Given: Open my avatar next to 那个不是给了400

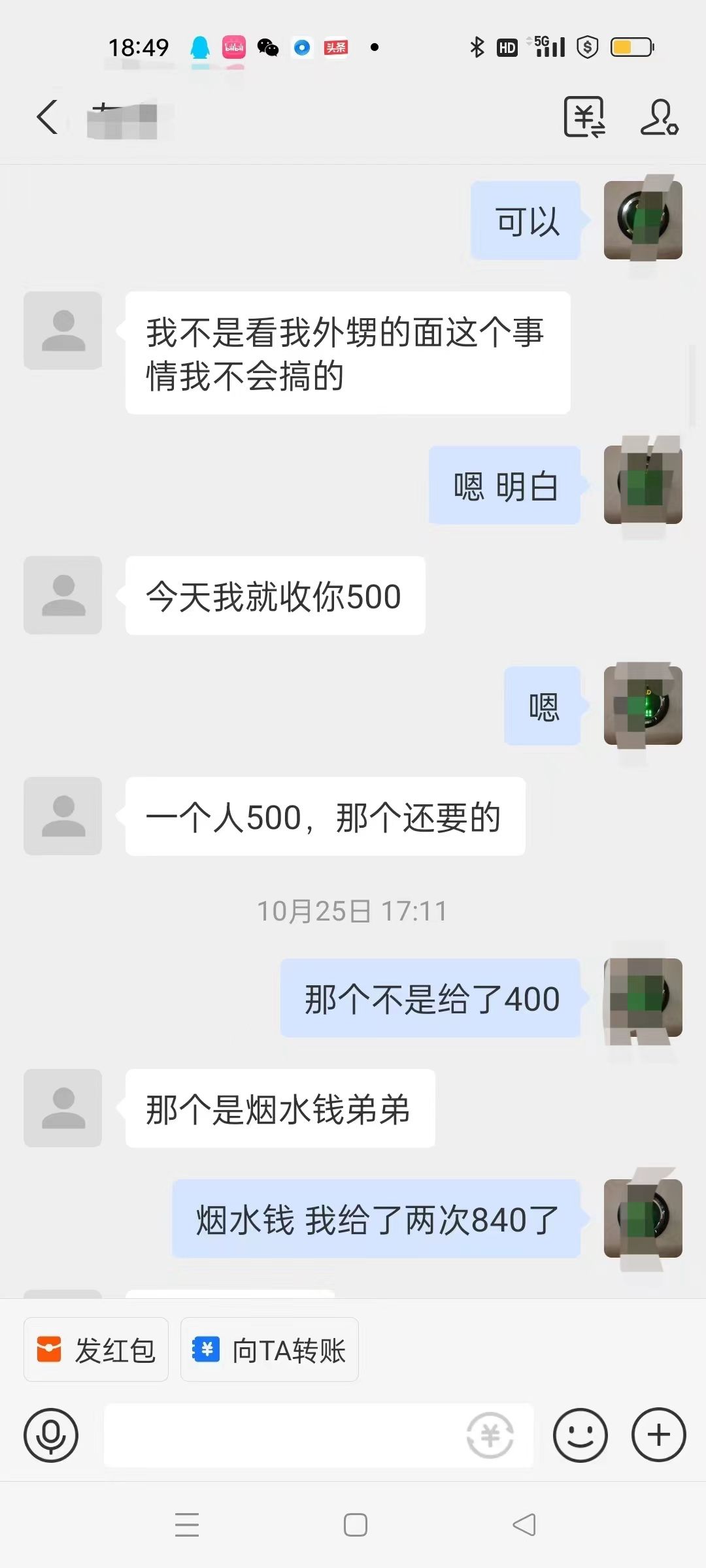Looking at the screenshot, I should pos(643,998).
